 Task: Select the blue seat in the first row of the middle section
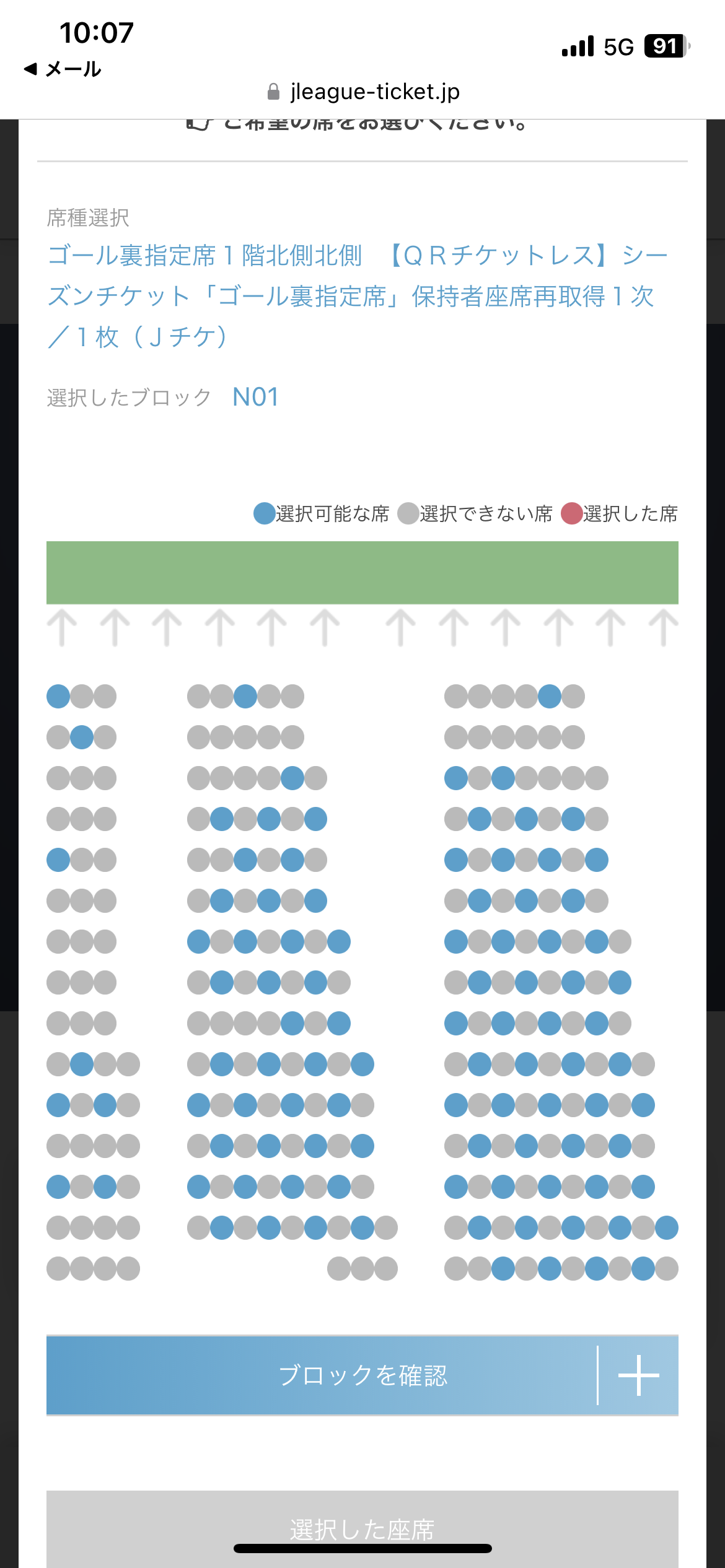tap(245, 696)
